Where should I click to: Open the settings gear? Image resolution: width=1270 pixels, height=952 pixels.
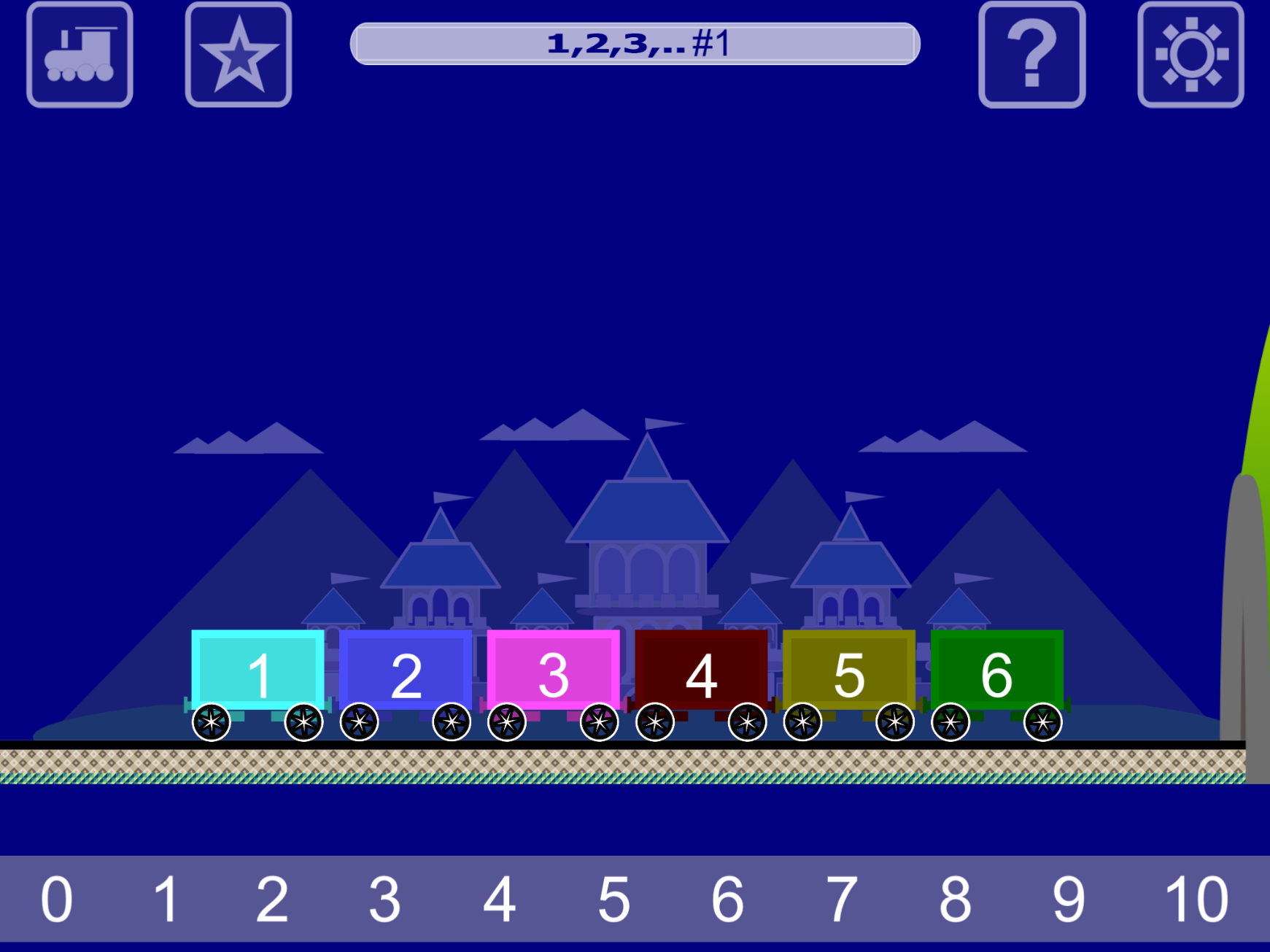(x=1190, y=55)
